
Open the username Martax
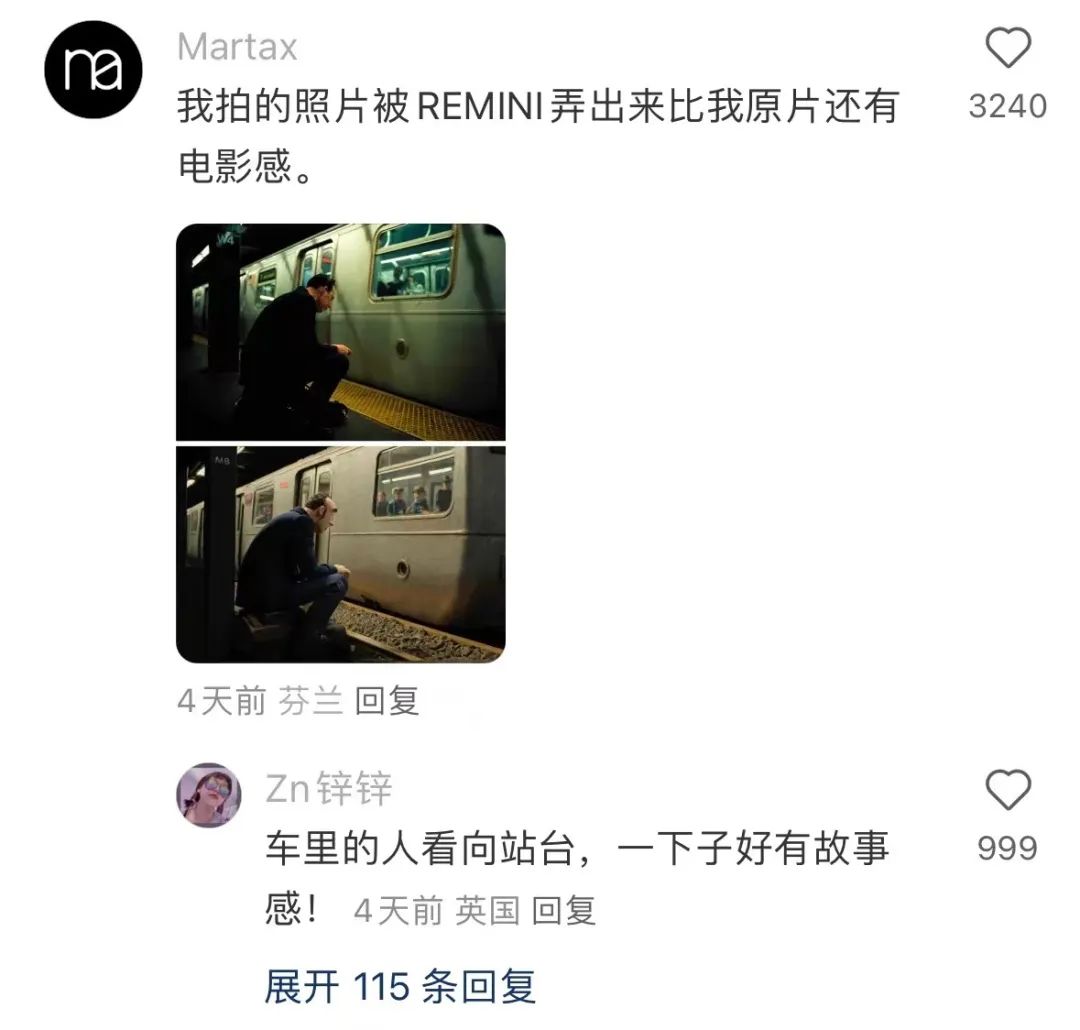pos(237,47)
